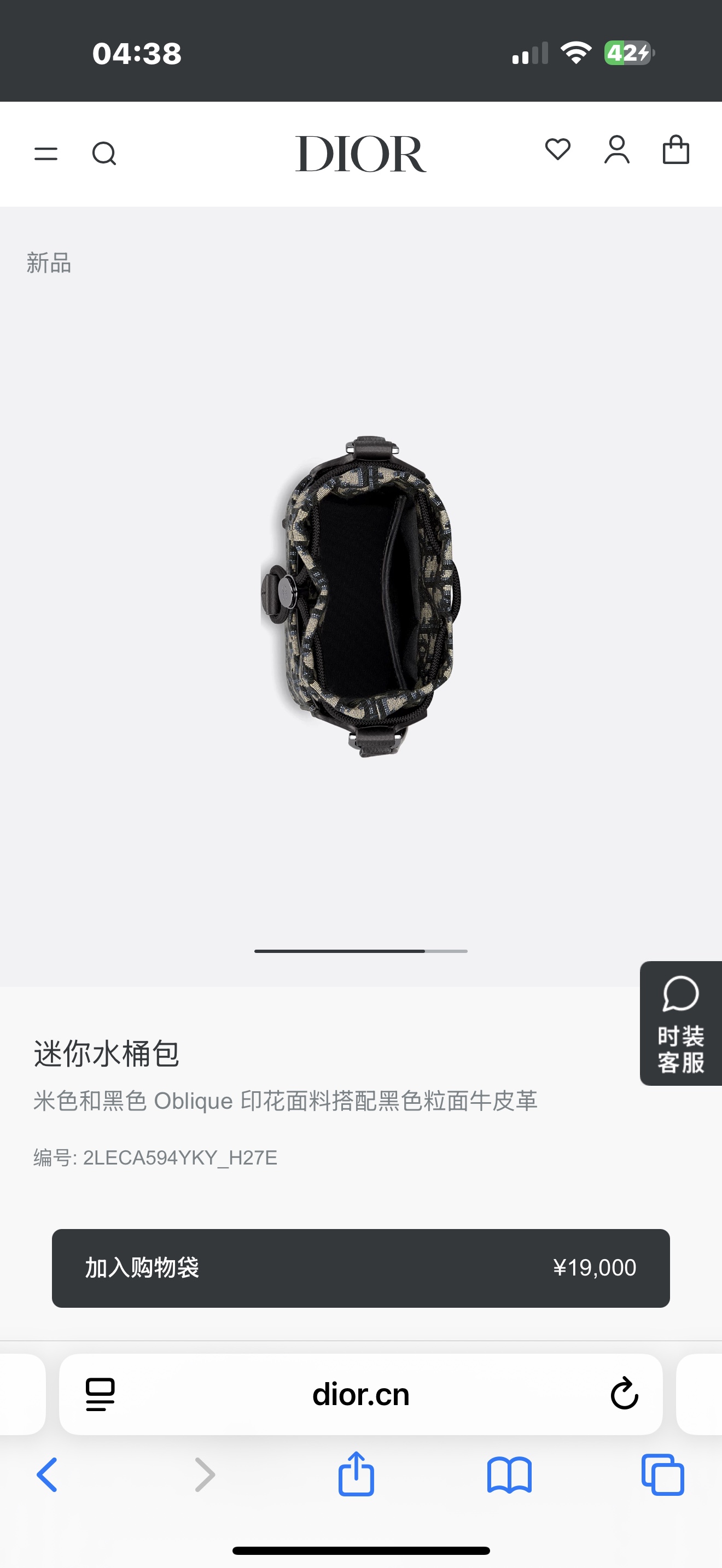Reload the dior.cn page
Viewport: 722px width, 1568px height.
(624, 1393)
